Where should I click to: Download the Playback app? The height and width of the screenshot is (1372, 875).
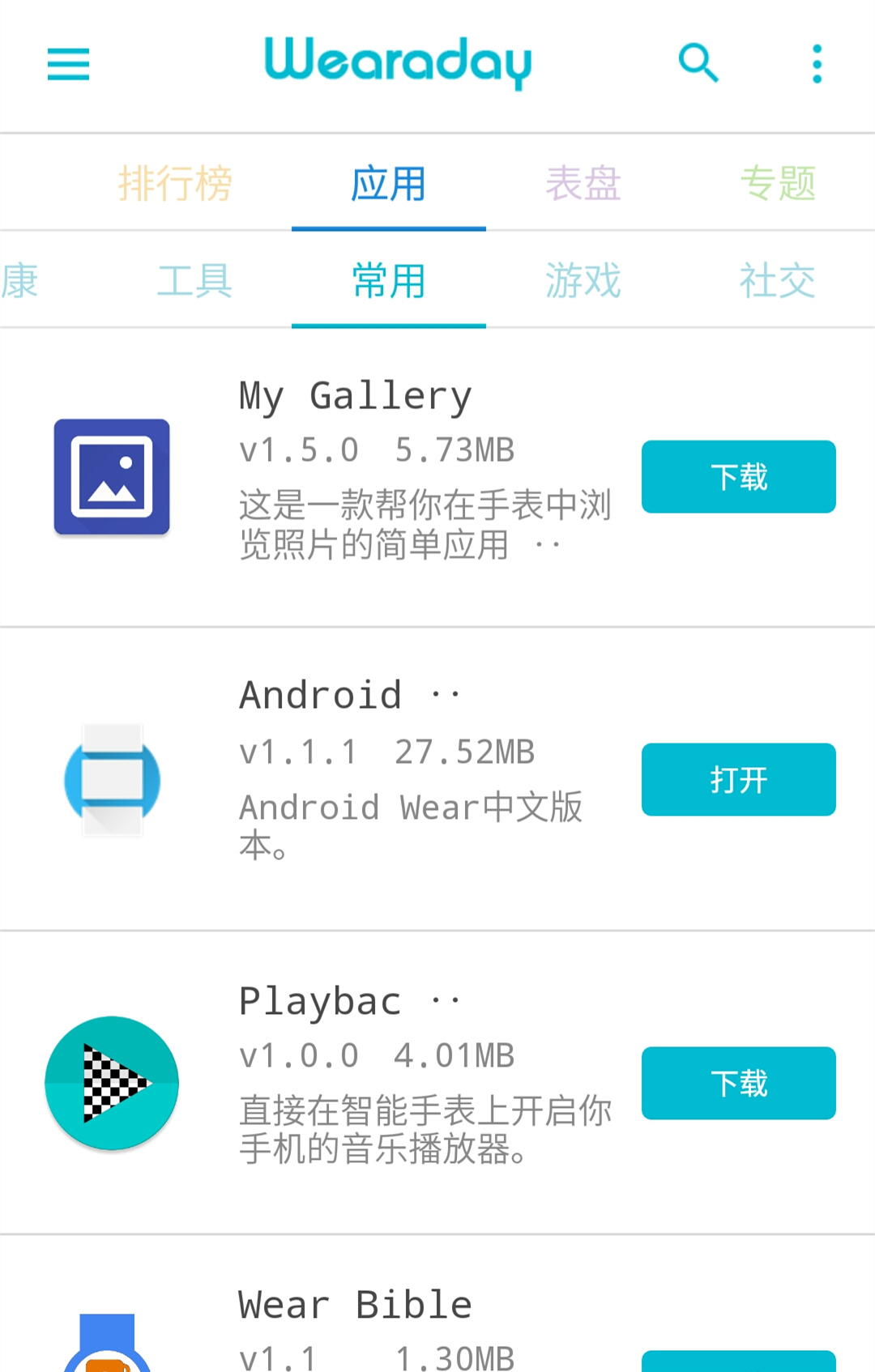[x=738, y=1083]
